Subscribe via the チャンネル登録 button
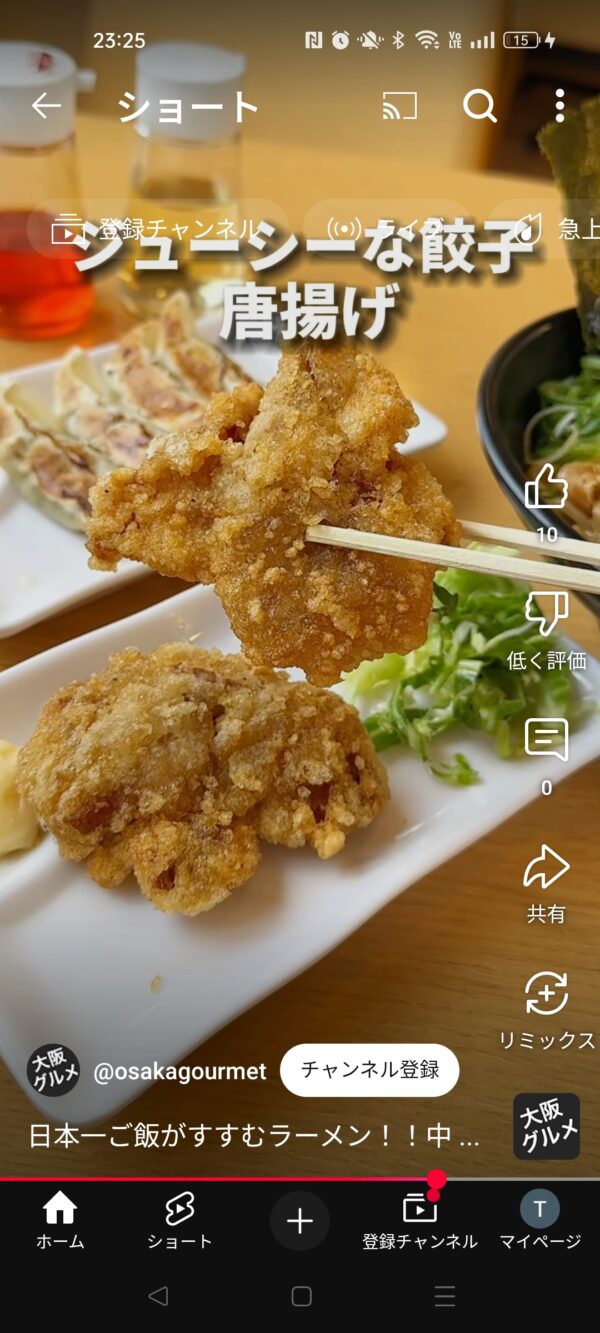This screenshot has height=1333, width=600. pos(369,1070)
